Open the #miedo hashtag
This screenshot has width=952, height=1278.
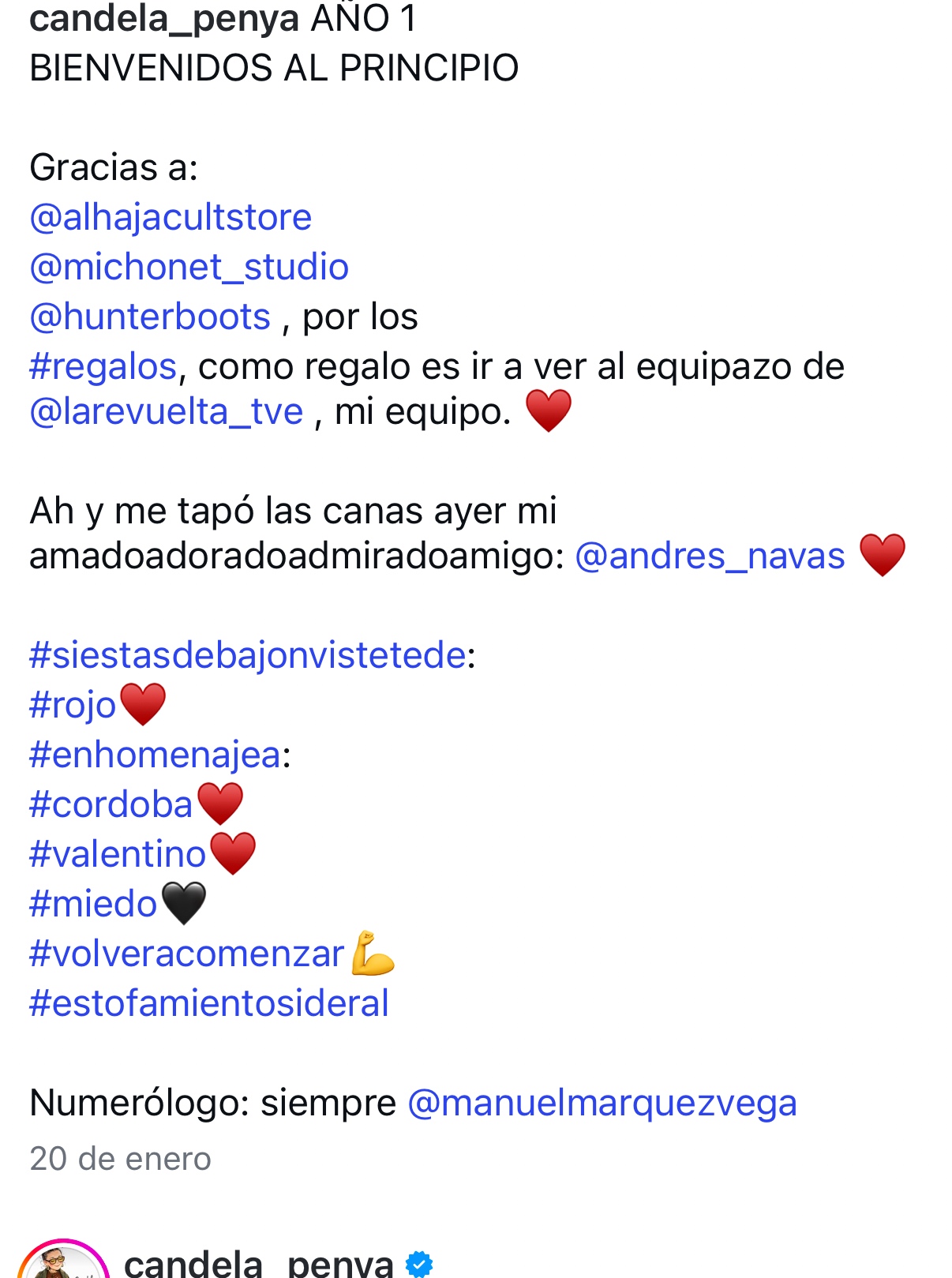click(x=93, y=904)
